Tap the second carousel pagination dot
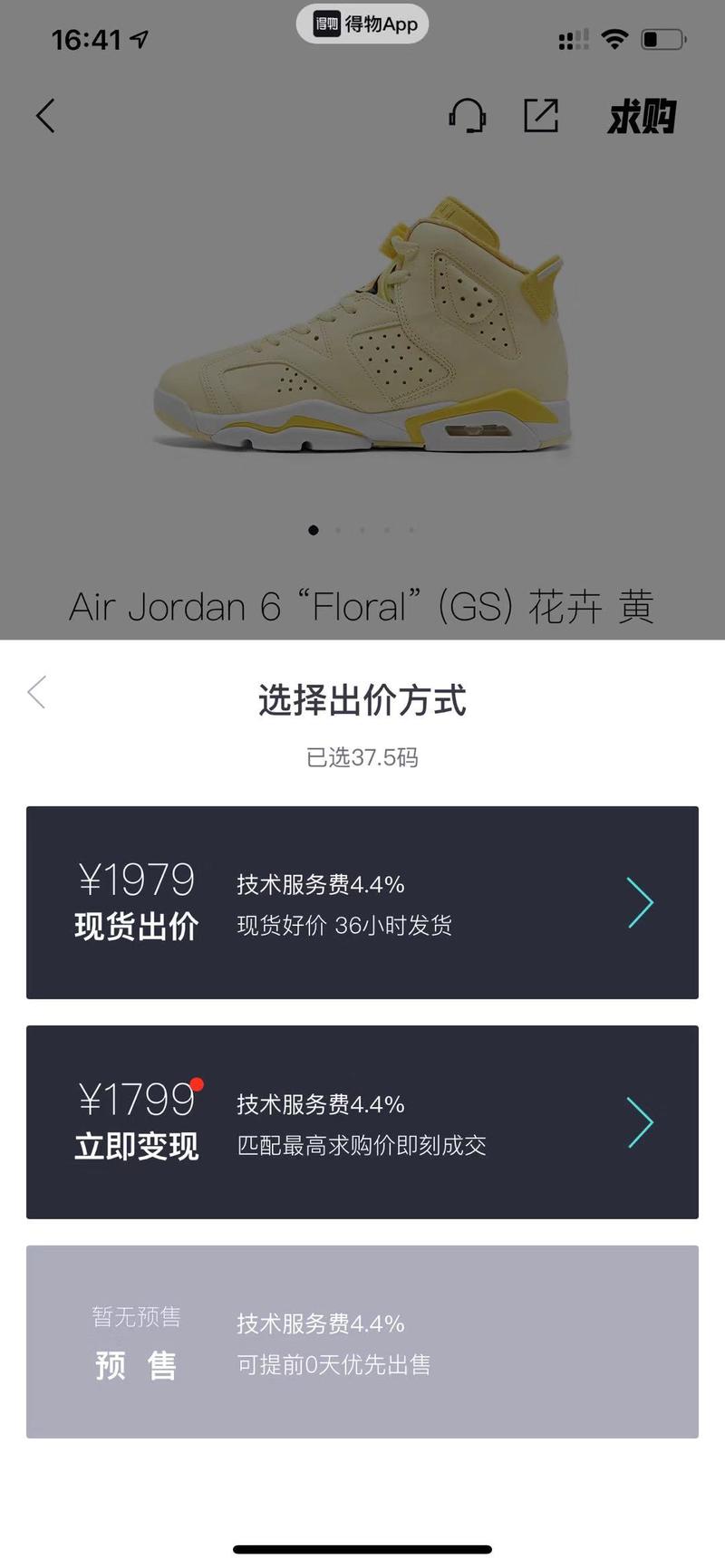This screenshot has height=1568, width=725. point(338,530)
